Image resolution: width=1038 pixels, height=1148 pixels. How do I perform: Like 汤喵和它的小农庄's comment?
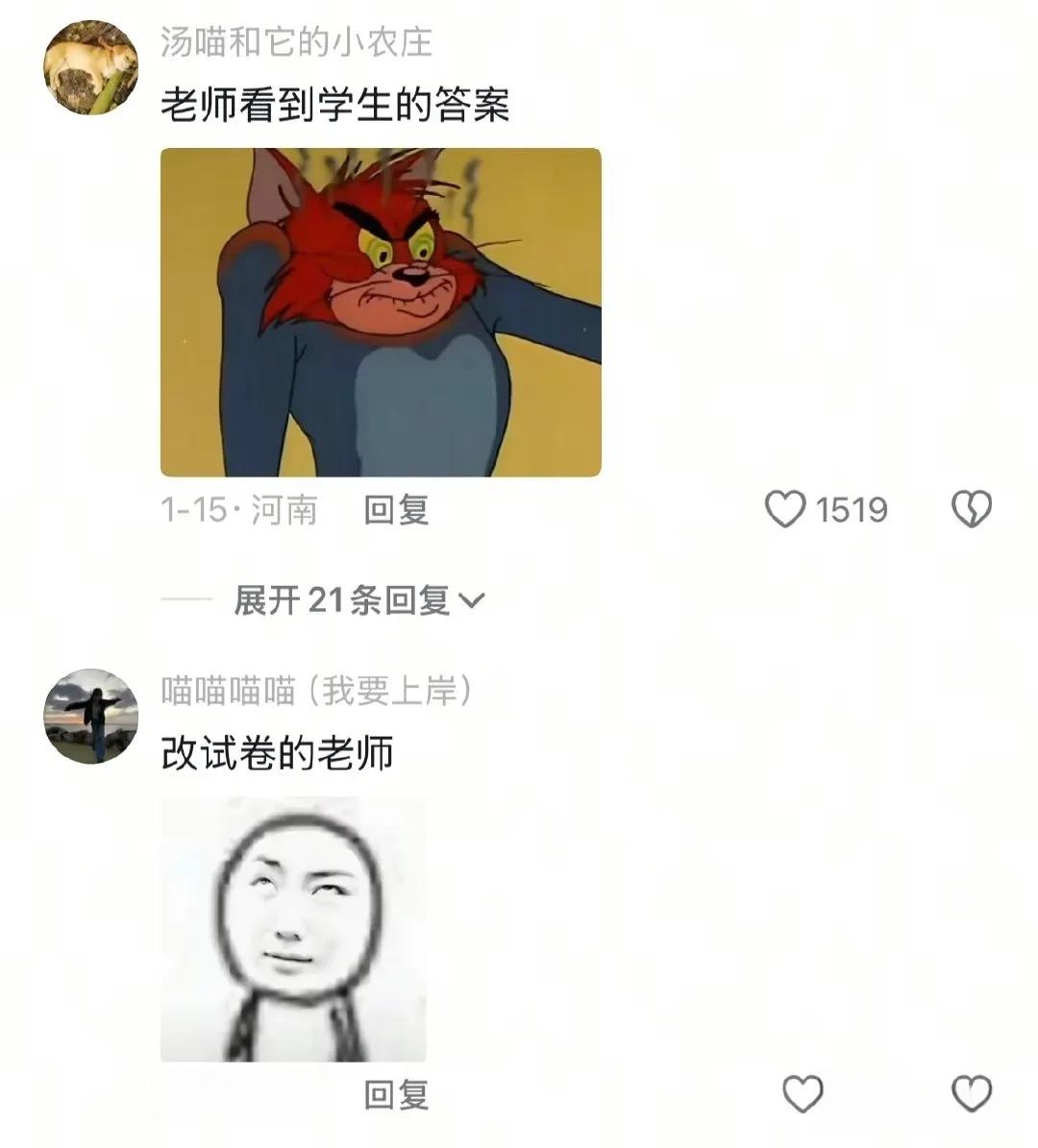coord(785,509)
